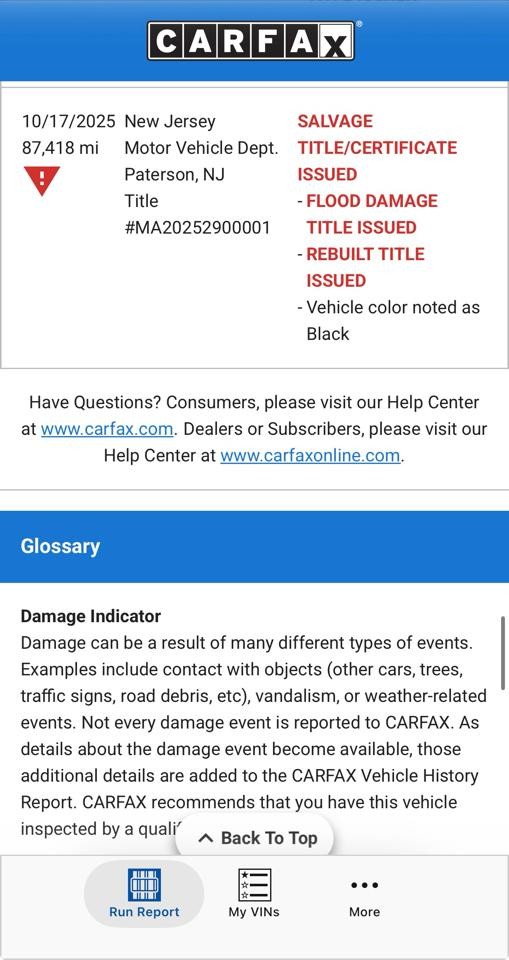The width and height of the screenshot is (509, 960).
Task: Open the More menu tab
Action: (x=364, y=898)
